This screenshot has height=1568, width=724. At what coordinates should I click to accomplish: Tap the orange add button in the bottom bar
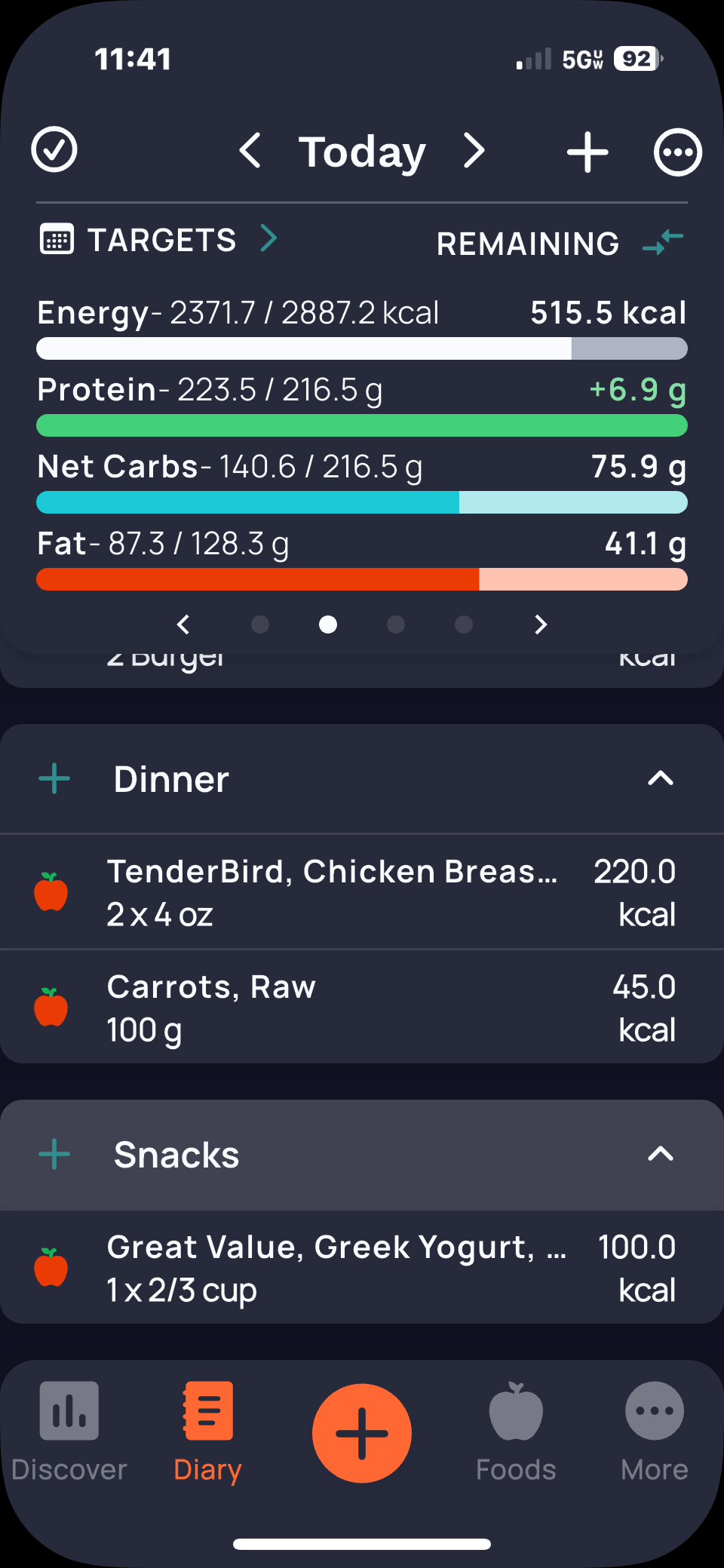click(x=362, y=1433)
